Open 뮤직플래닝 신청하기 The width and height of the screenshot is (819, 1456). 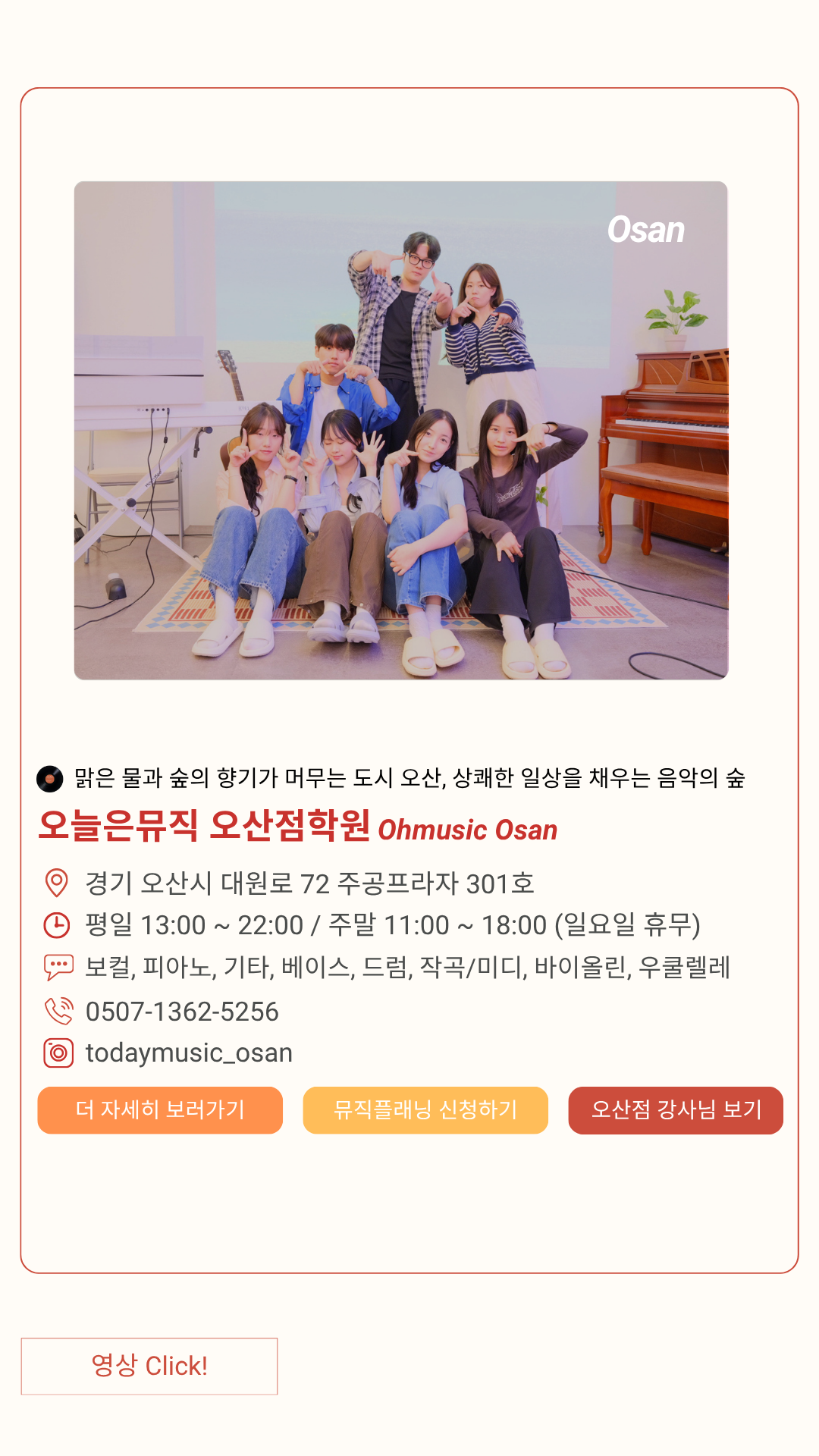tap(425, 1110)
